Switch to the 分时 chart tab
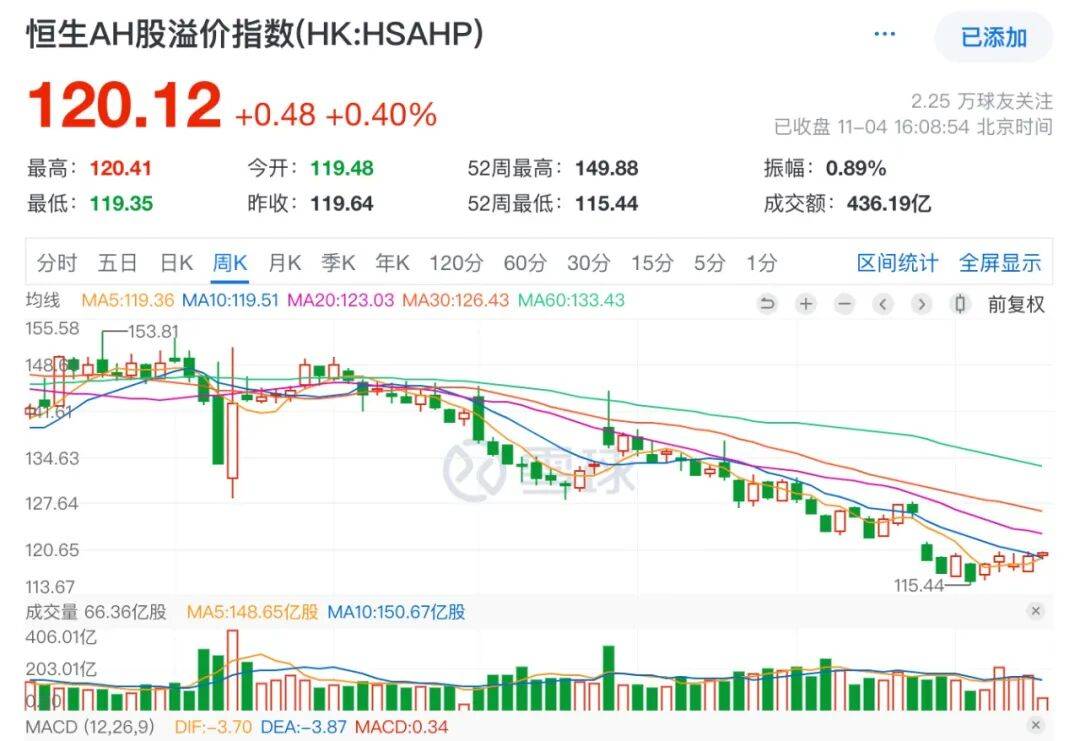The width and height of the screenshot is (1080, 741). 57,262
